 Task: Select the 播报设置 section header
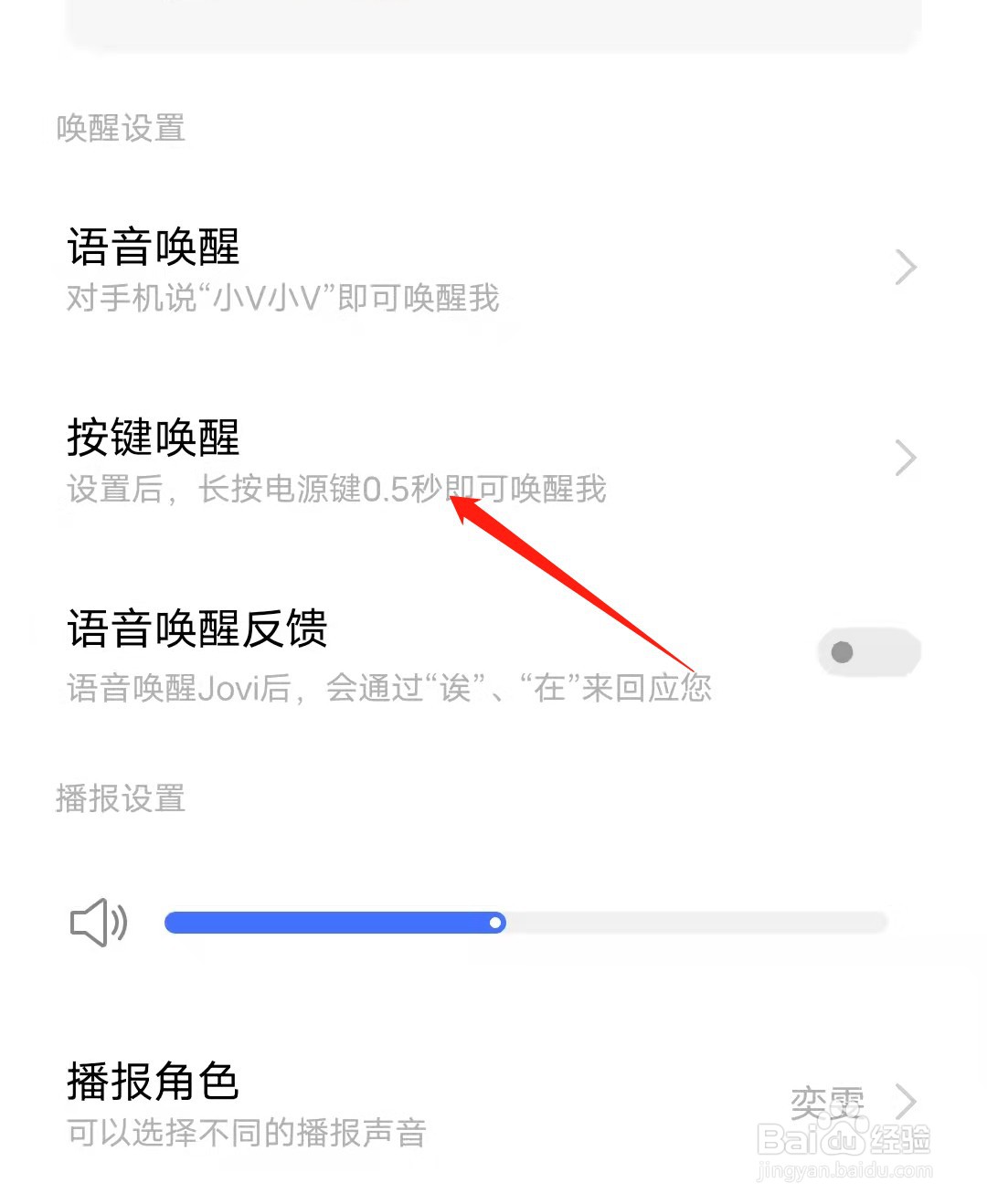tap(122, 798)
